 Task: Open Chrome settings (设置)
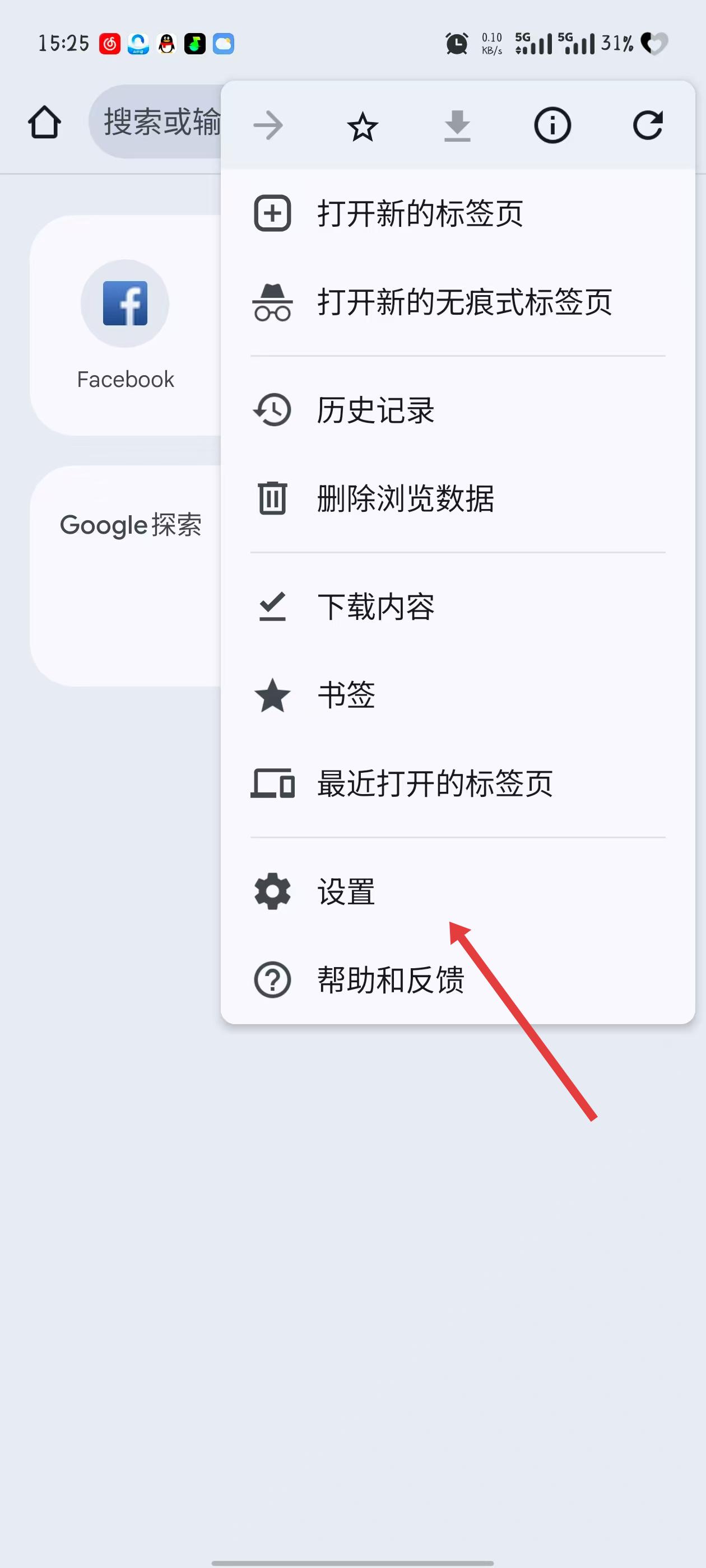click(345, 892)
